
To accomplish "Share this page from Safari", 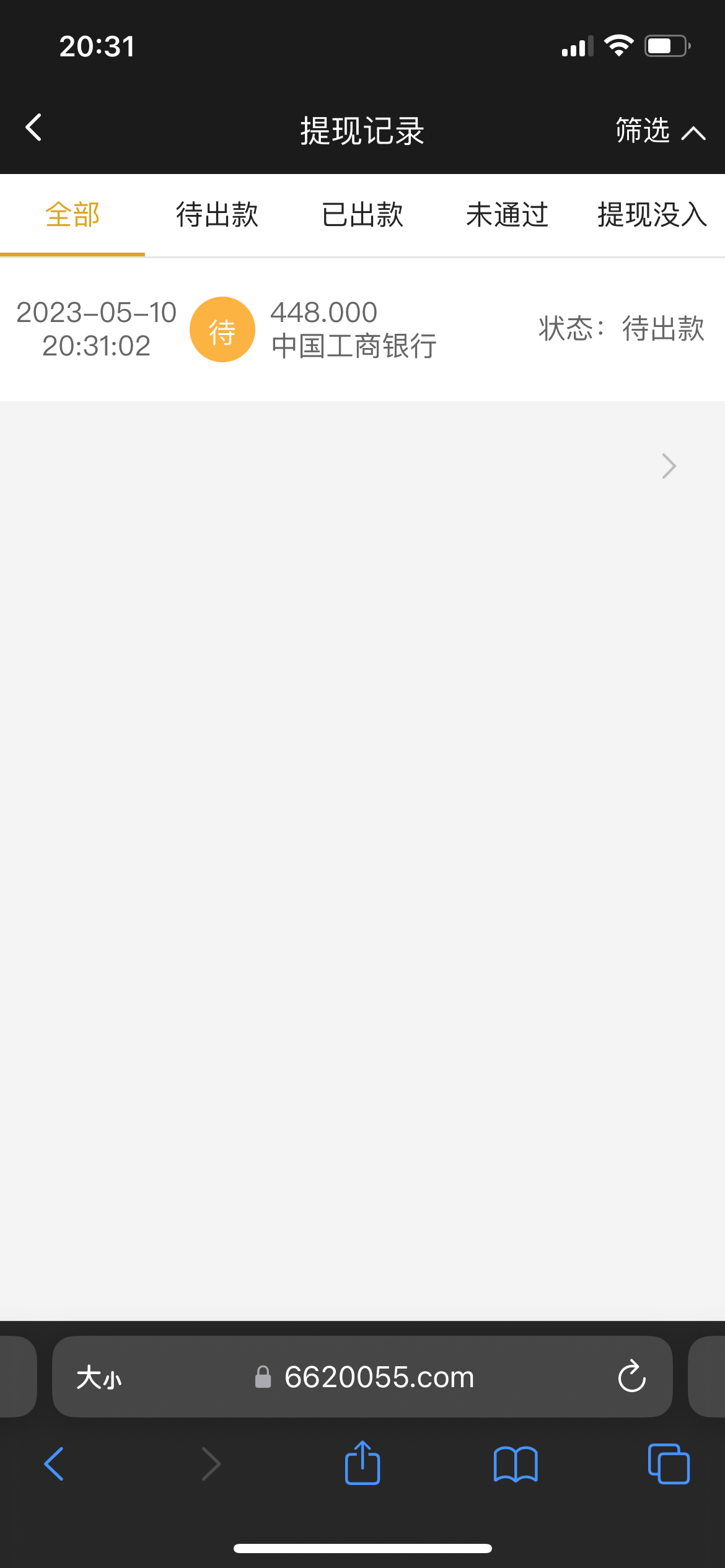I will (x=362, y=1463).
